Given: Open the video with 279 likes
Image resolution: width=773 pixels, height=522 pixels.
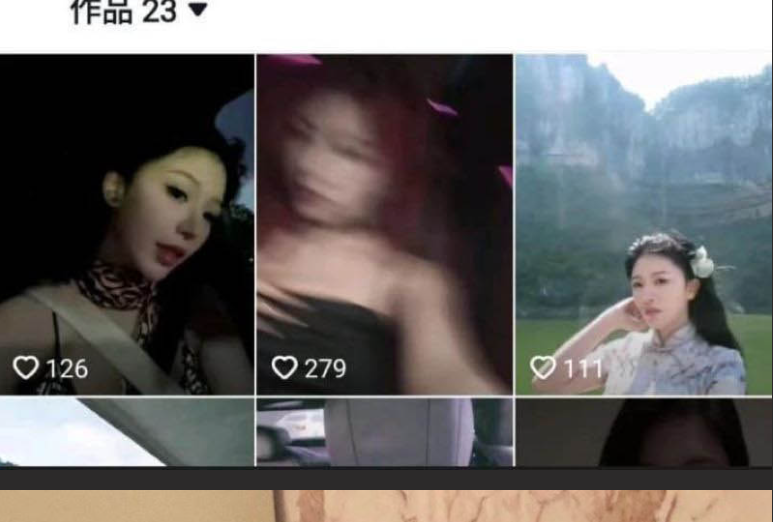Looking at the screenshot, I should pyautogui.click(x=385, y=225).
